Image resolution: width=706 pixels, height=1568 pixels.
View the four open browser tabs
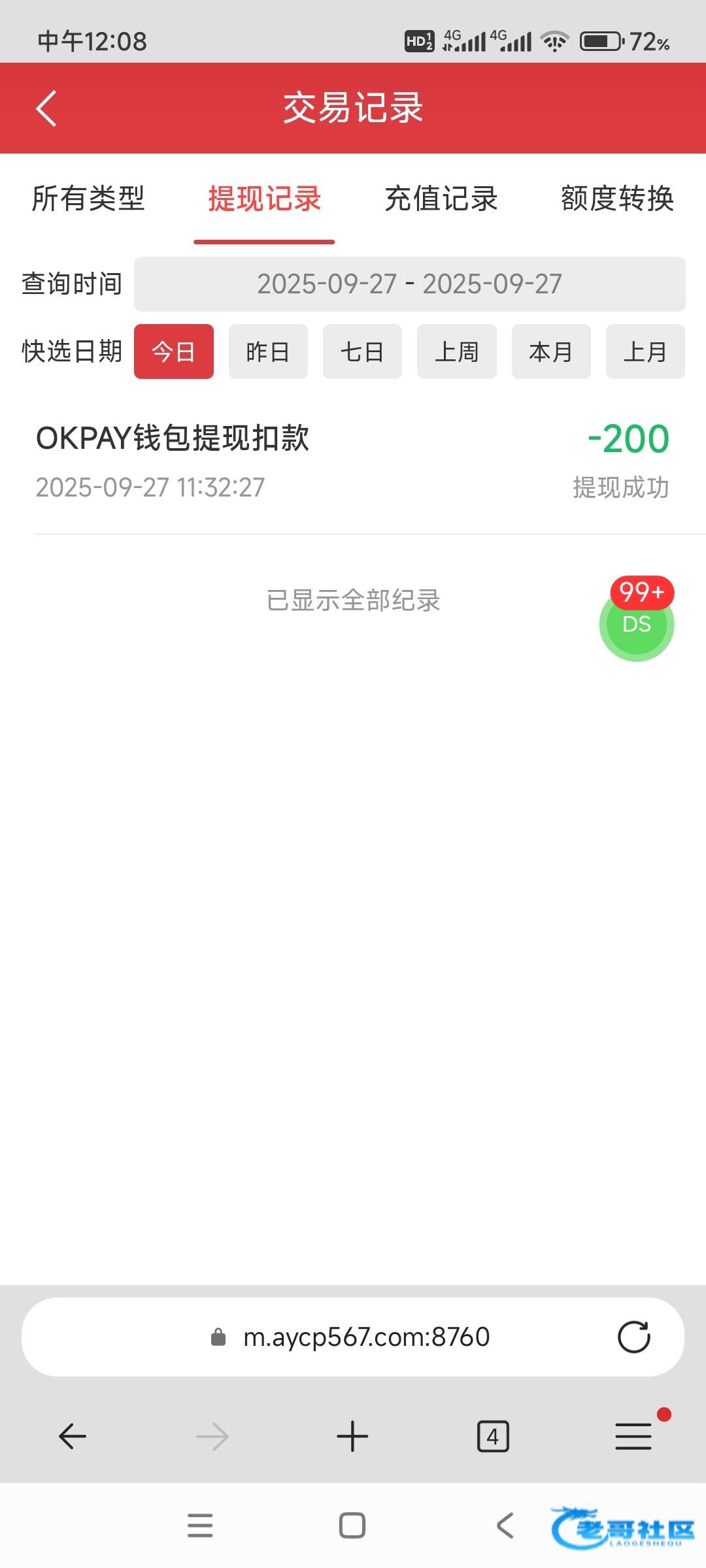(x=493, y=1436)
